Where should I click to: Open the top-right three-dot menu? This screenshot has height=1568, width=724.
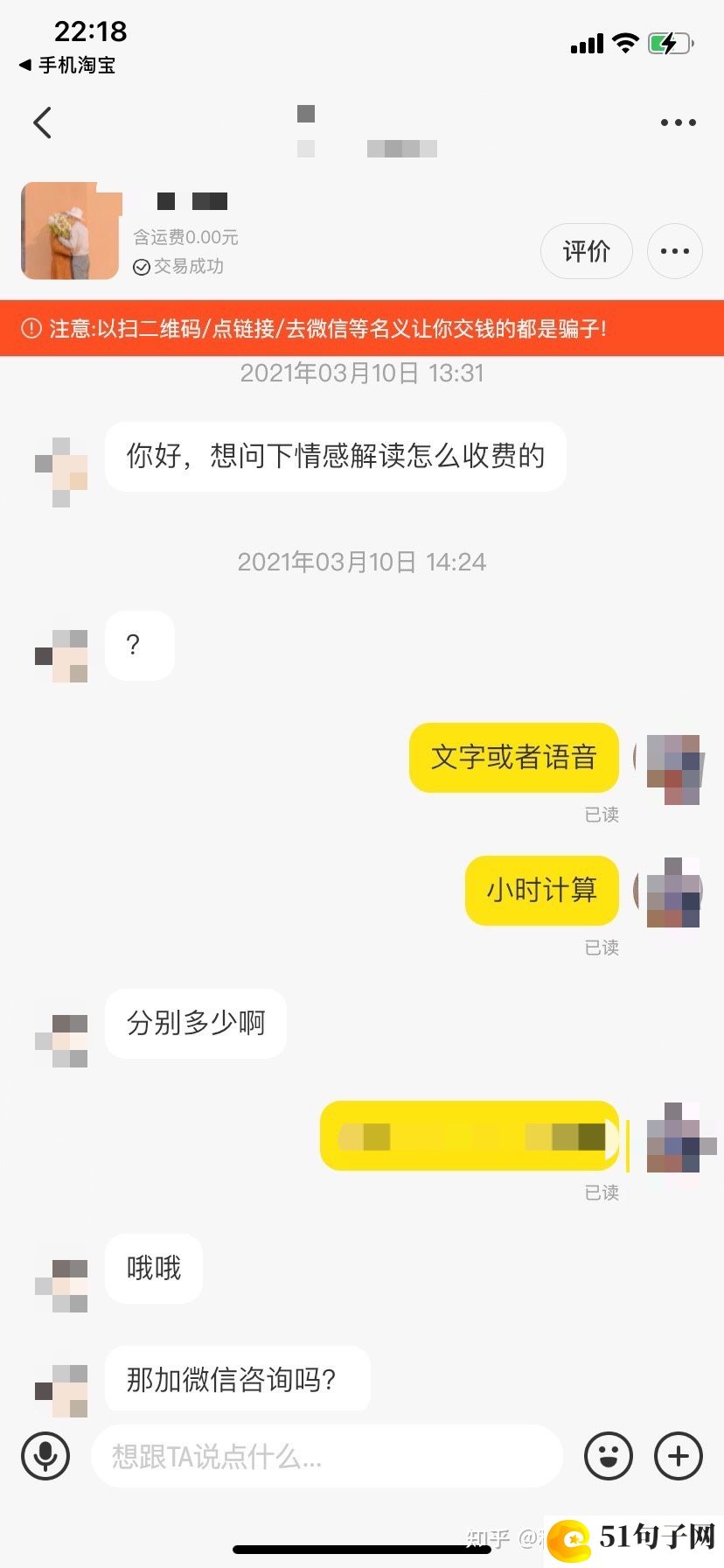pos(678,122)
